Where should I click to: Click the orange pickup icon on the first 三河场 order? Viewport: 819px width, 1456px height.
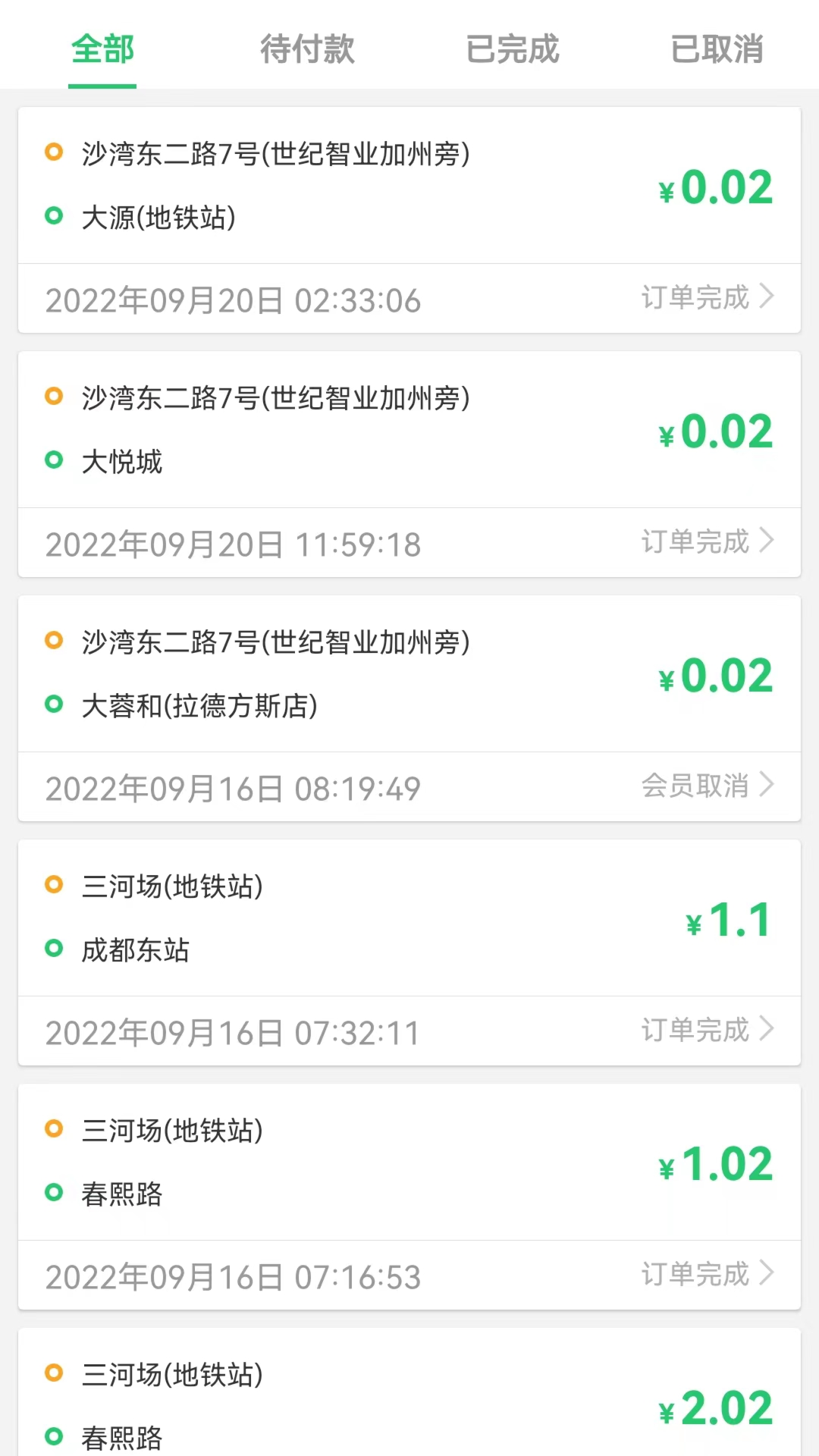(x=54, y=887)
